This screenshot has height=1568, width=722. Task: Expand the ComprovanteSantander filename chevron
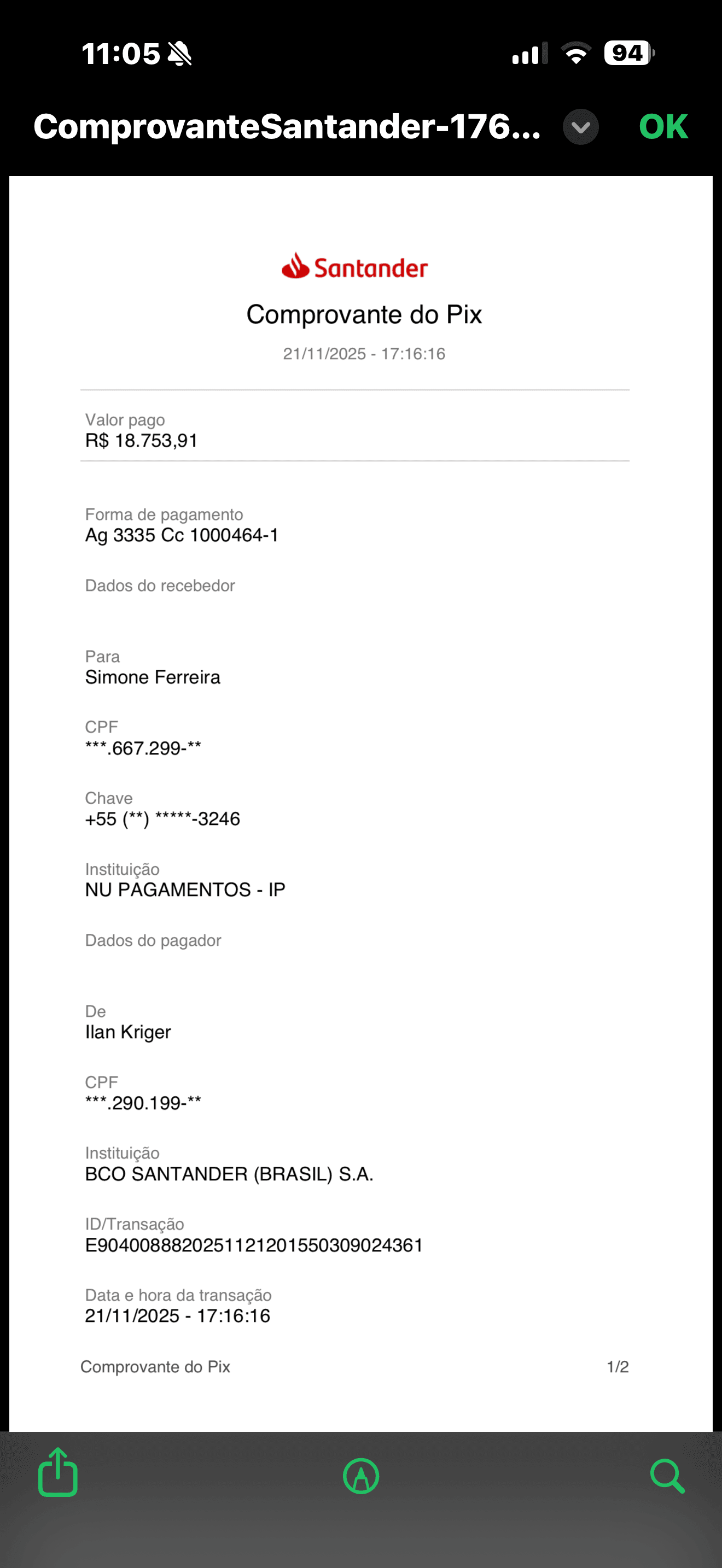[x=580, y=127]
